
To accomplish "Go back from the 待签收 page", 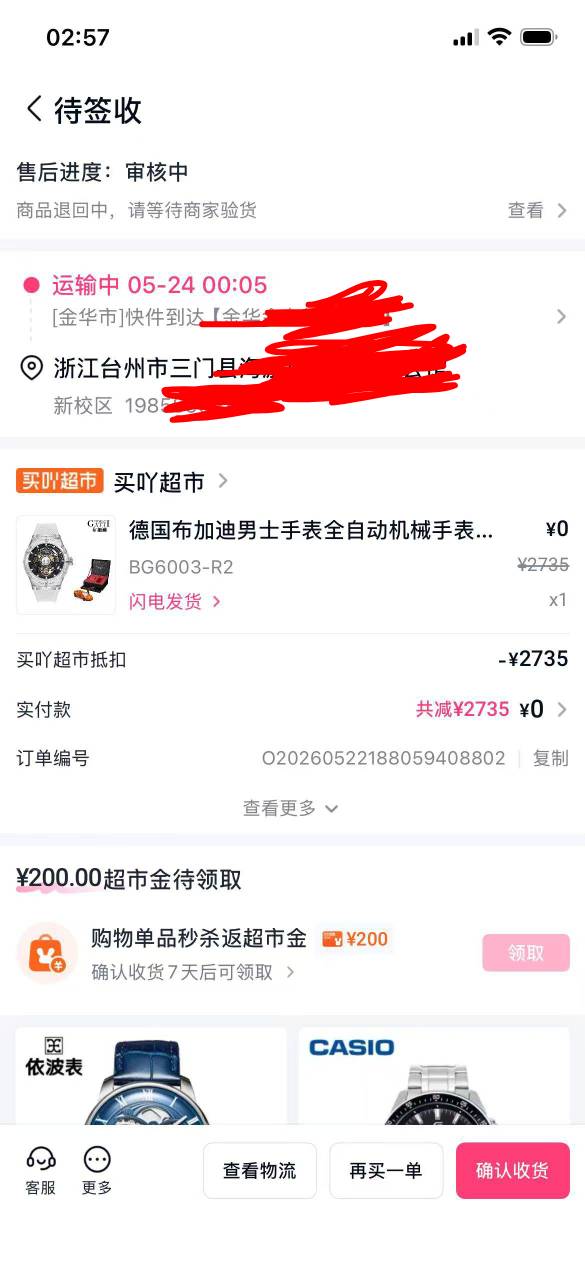I will click(x=34, y=109).
